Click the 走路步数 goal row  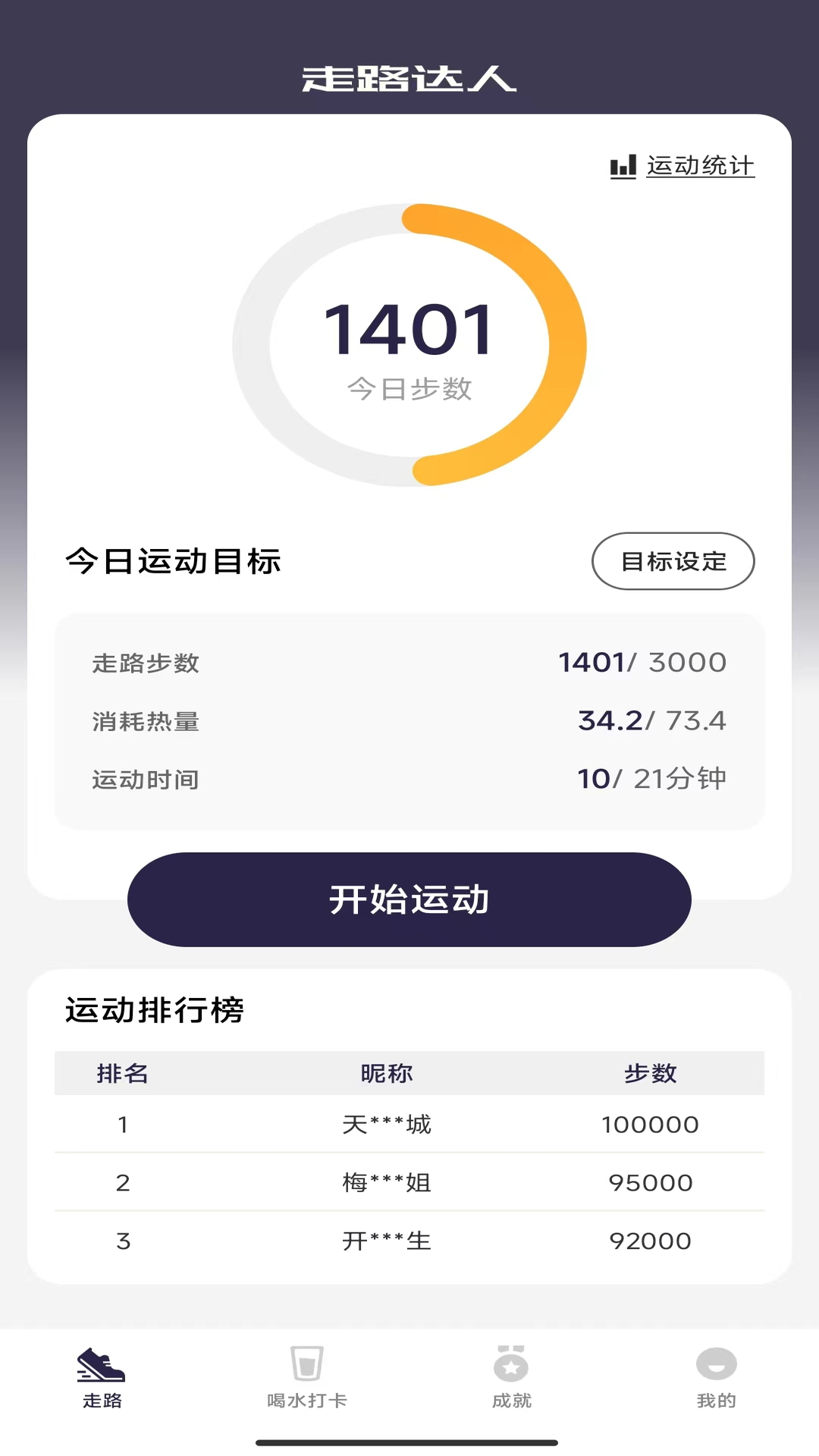(409, 662)
